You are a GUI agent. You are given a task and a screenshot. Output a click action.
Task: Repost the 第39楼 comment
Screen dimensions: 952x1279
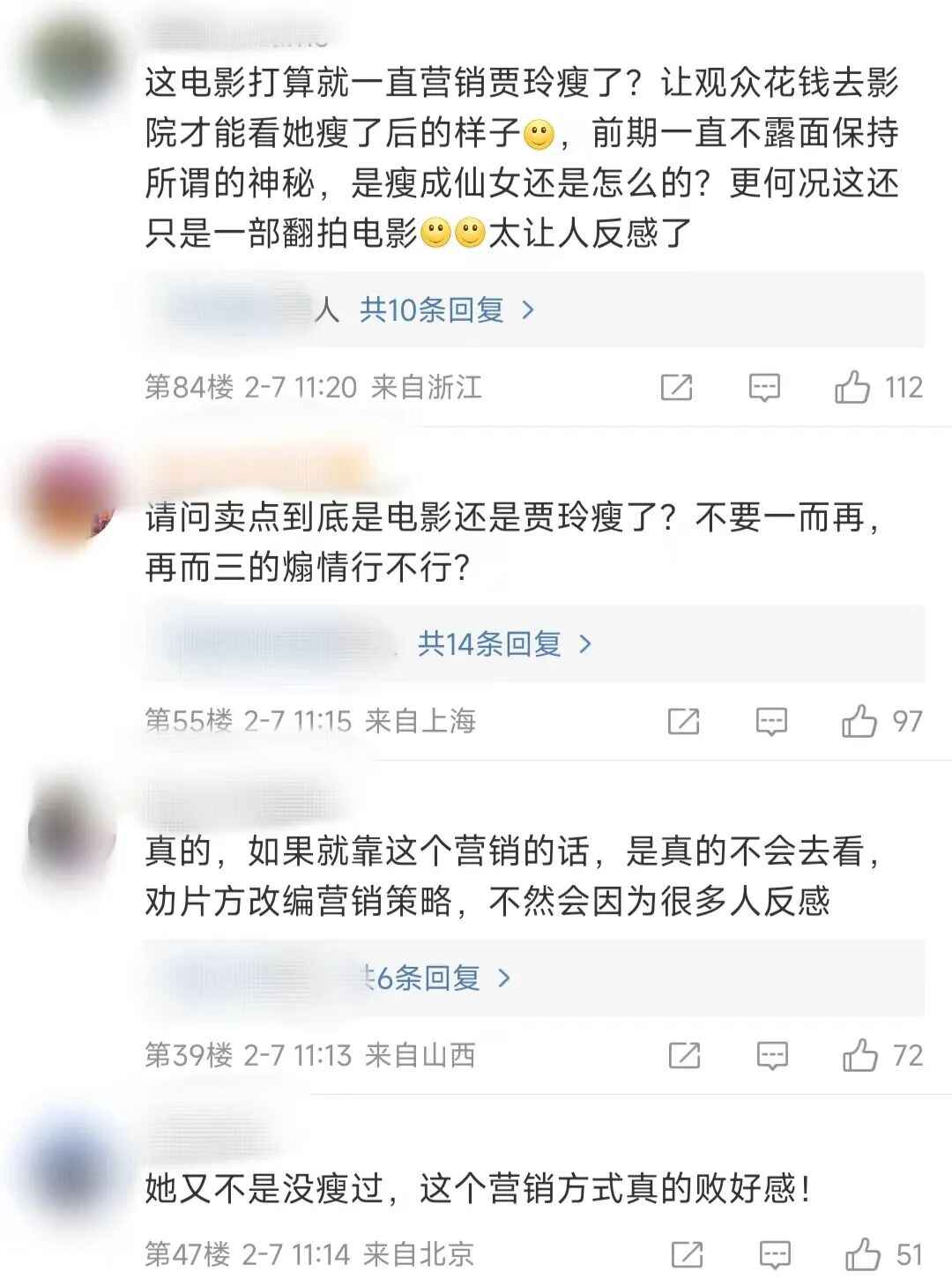[x=685, y=1055]
